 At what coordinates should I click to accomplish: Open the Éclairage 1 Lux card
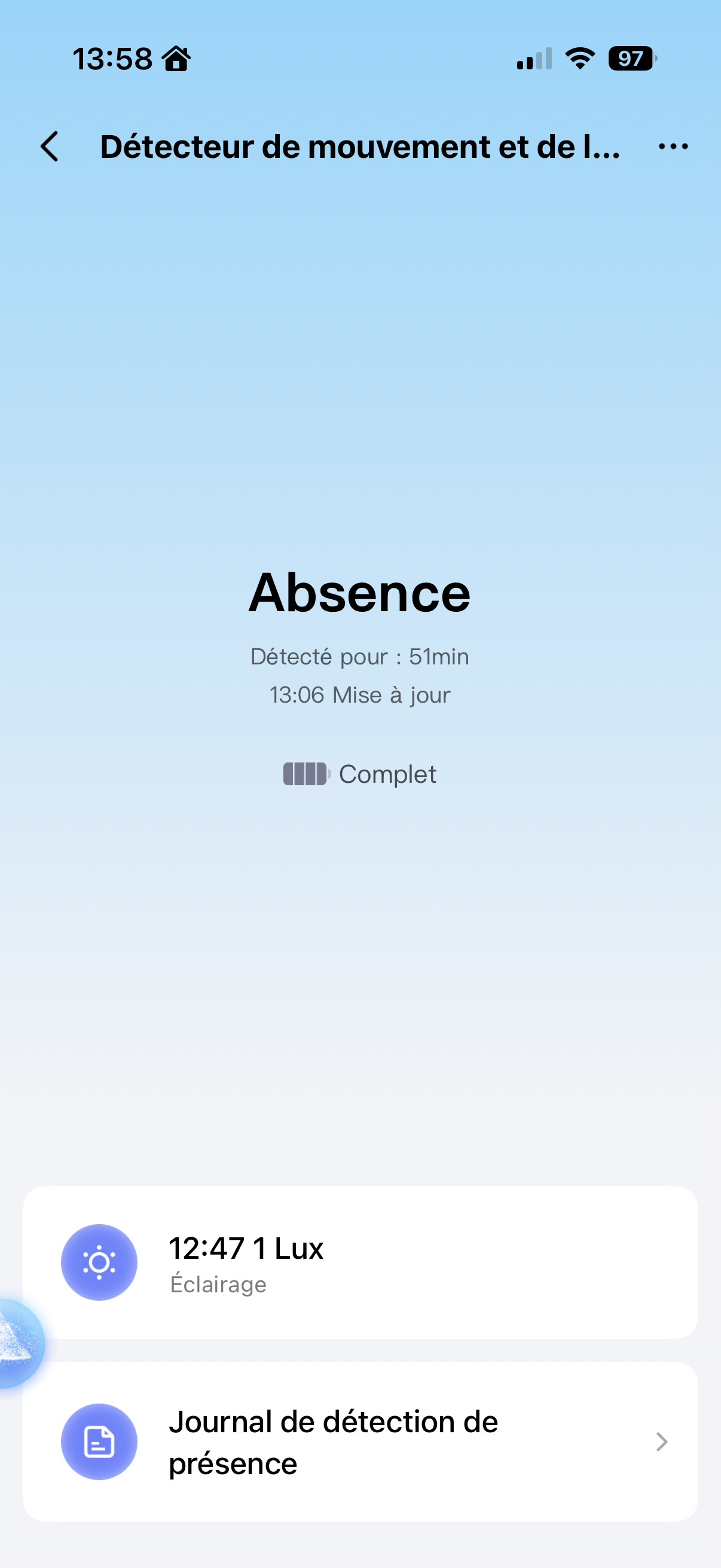coord(360,1261)
